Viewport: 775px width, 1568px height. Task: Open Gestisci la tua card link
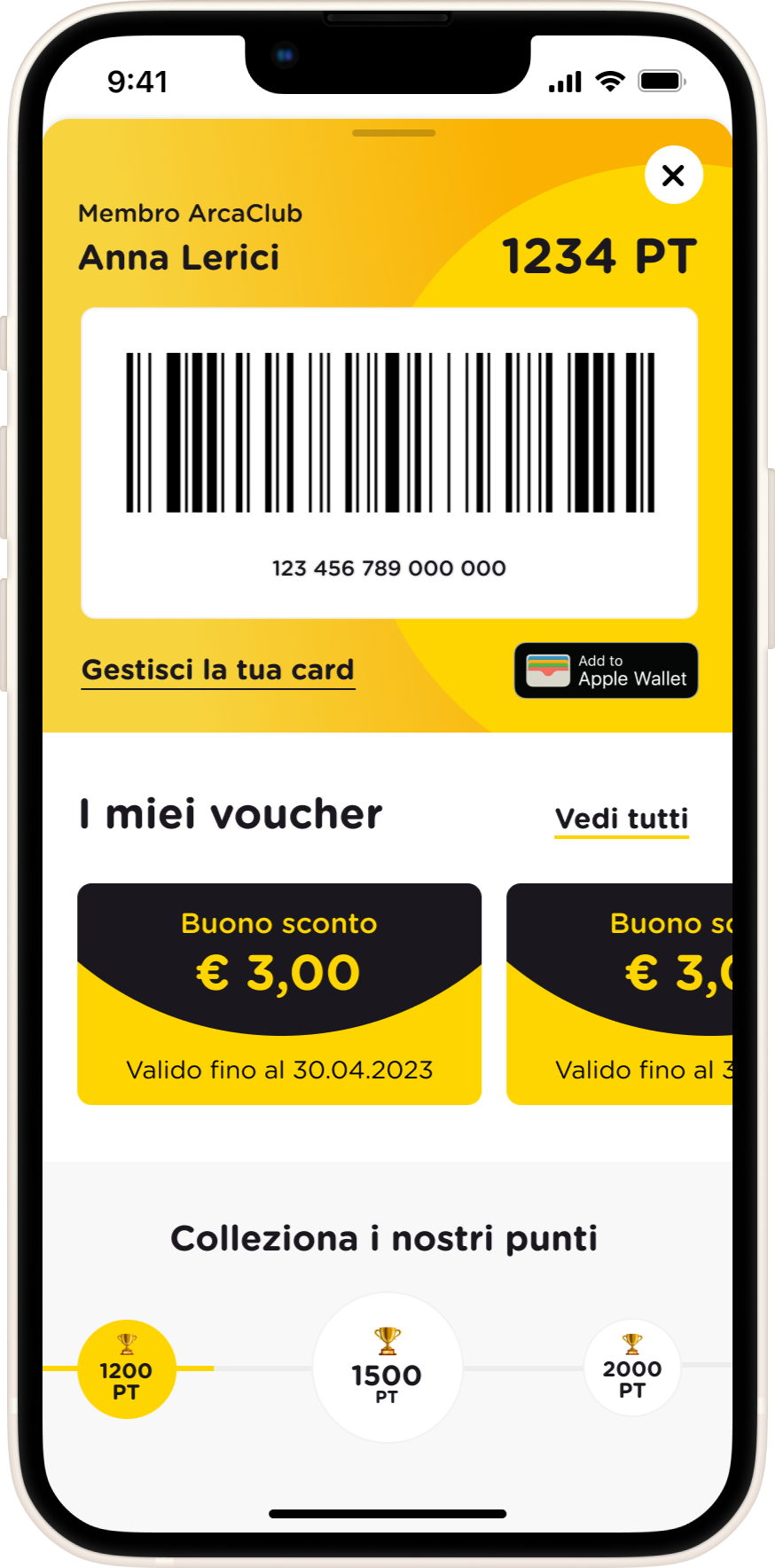pos(218,670)
